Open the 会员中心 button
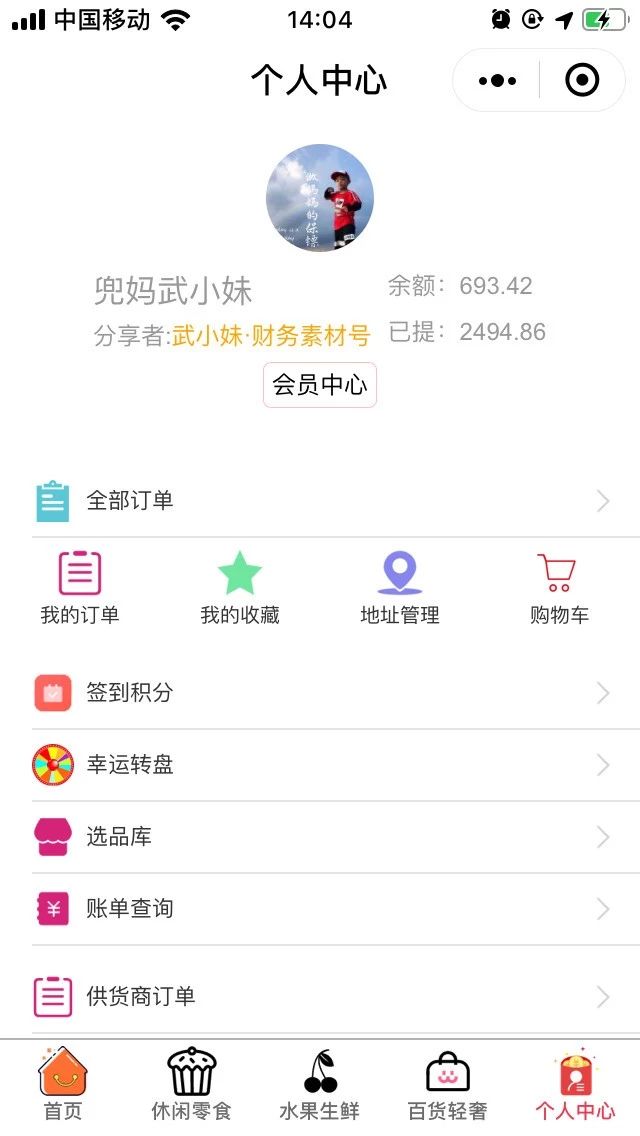 point(320,385)
